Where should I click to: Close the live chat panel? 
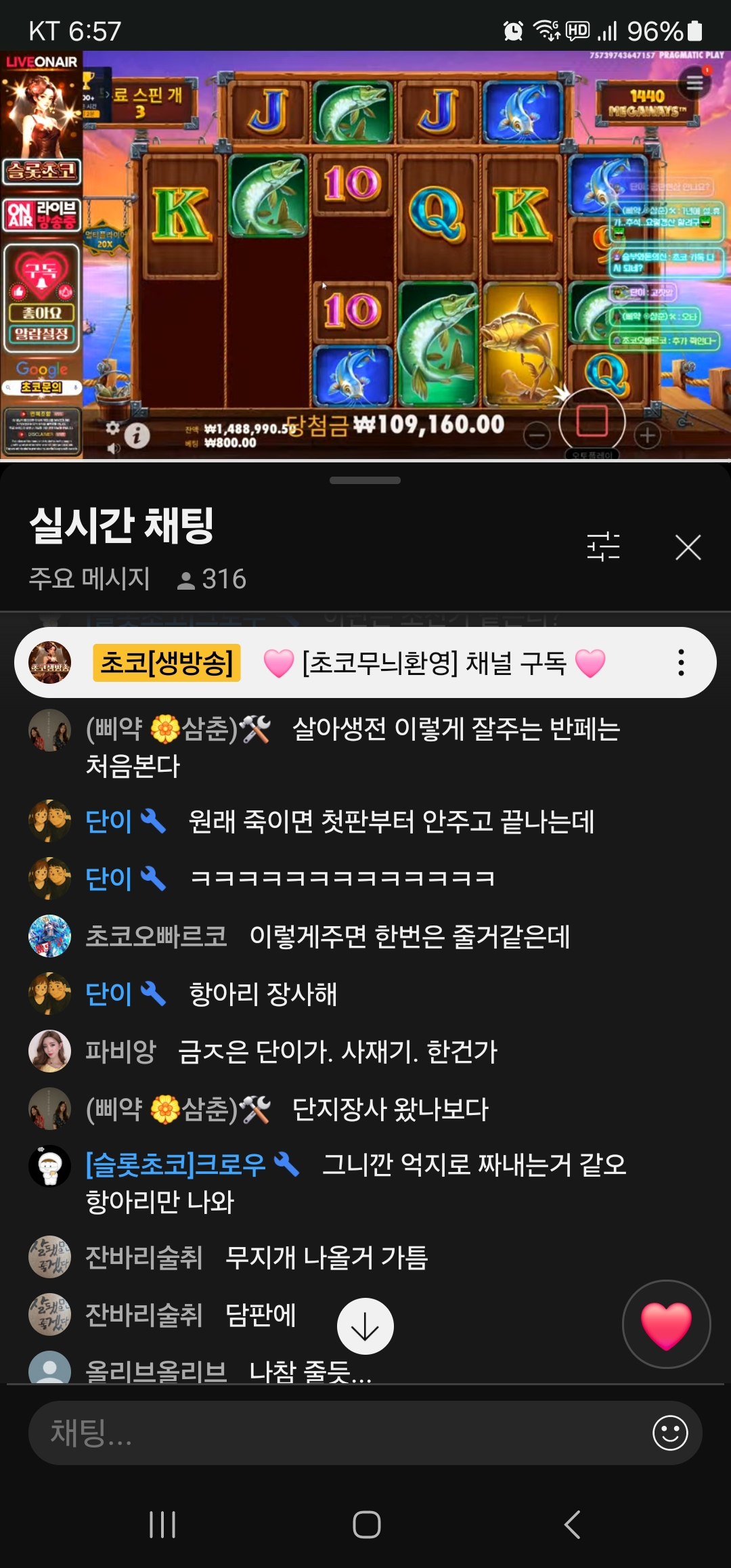click(688, 547)
